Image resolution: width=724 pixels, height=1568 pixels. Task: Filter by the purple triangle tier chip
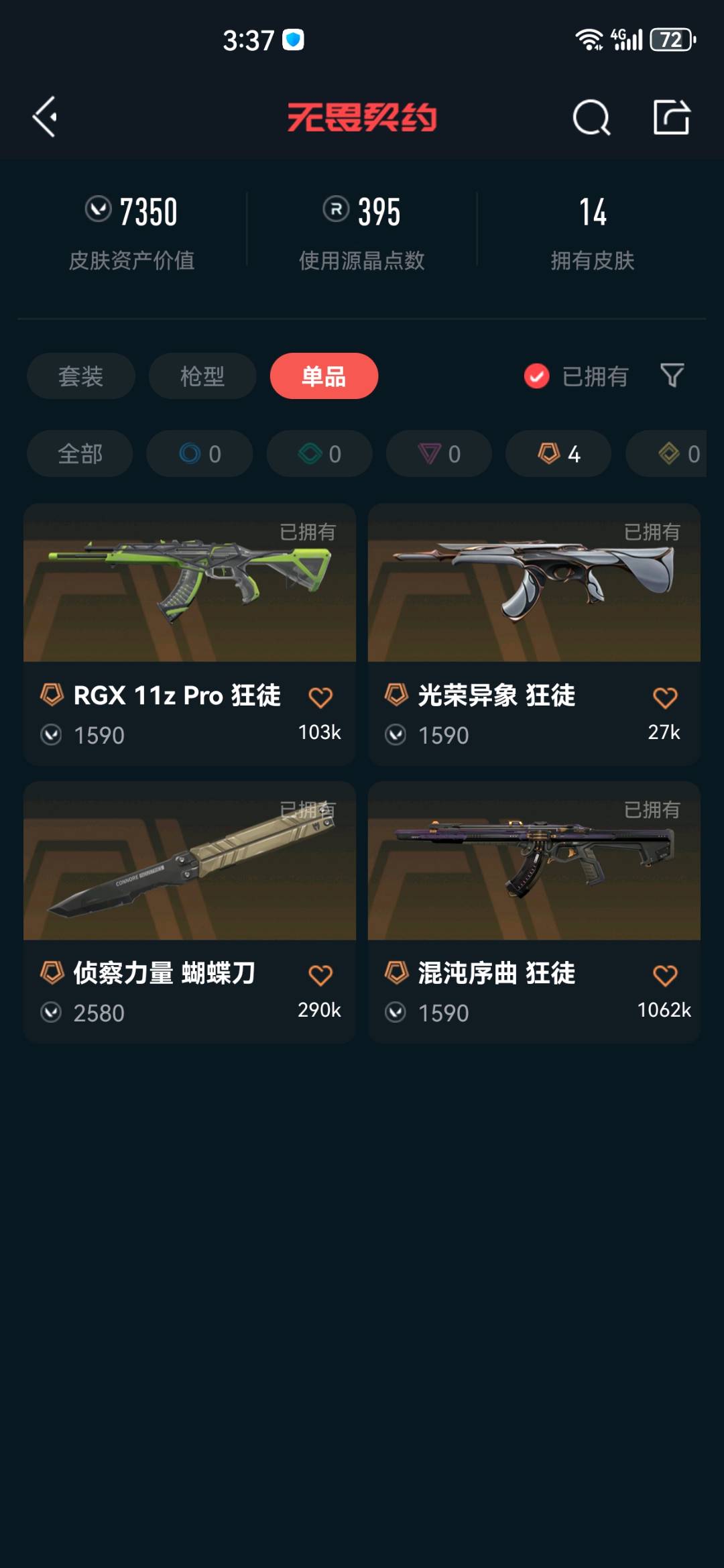pos(439,454)
